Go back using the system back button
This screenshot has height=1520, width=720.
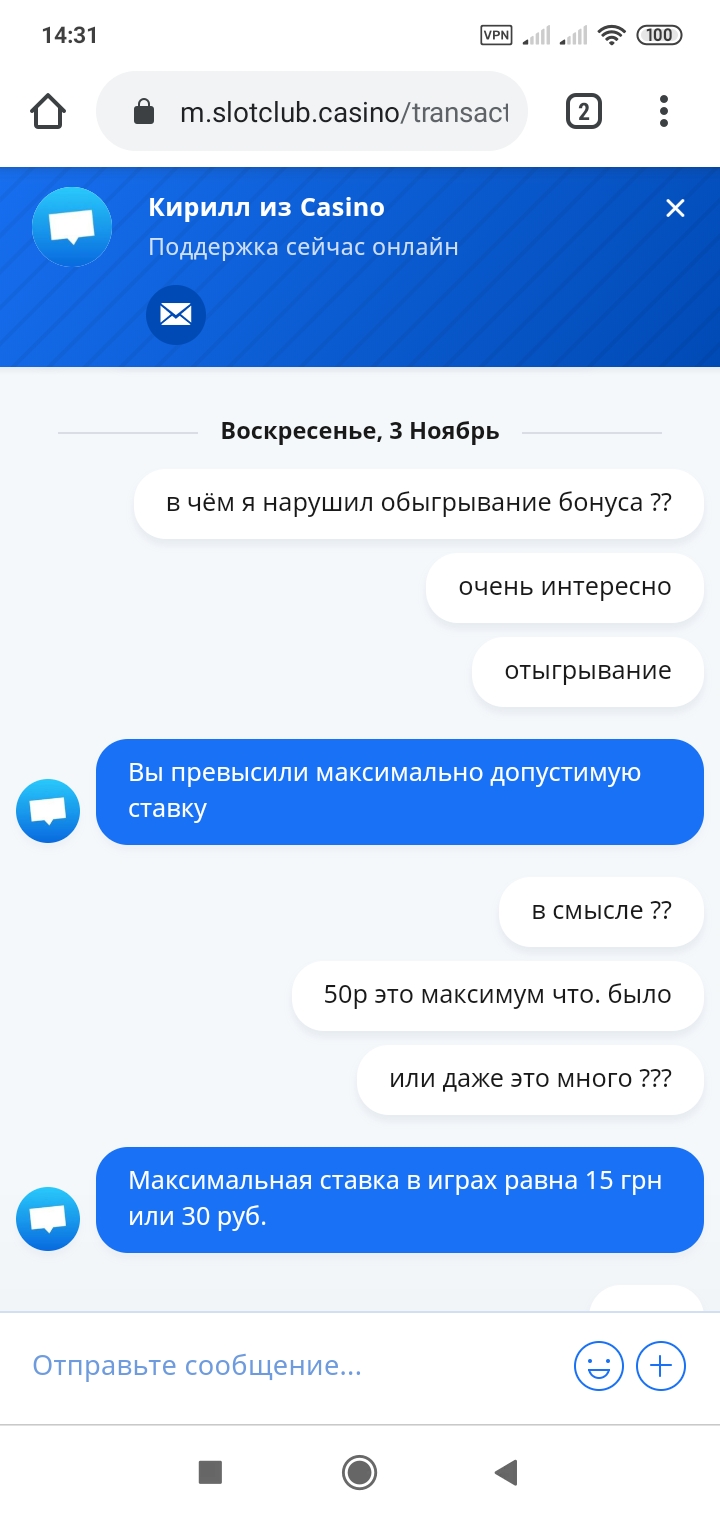pos(506,1472)
